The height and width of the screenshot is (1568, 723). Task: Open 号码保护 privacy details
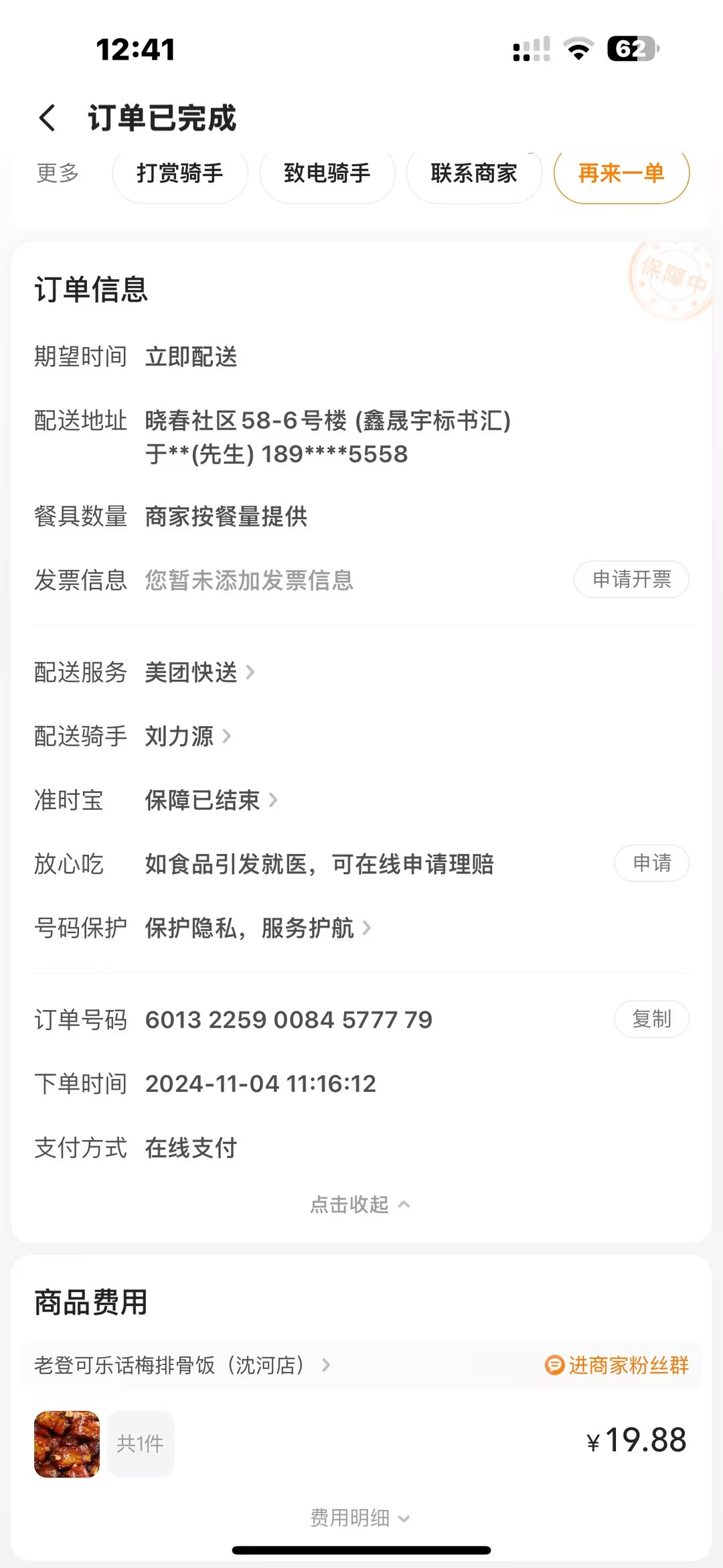257,928
